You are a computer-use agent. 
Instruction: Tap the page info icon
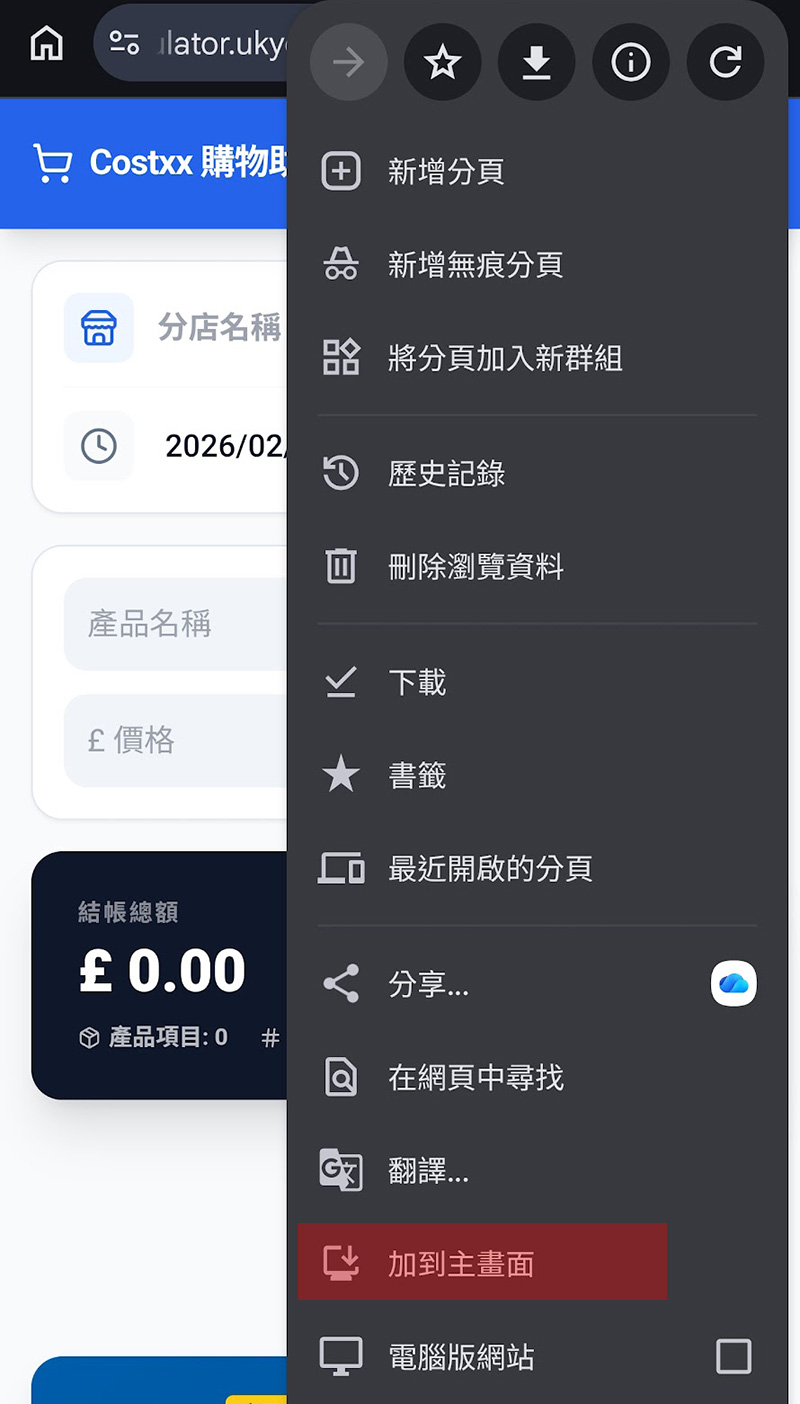[x=630, y=62]
